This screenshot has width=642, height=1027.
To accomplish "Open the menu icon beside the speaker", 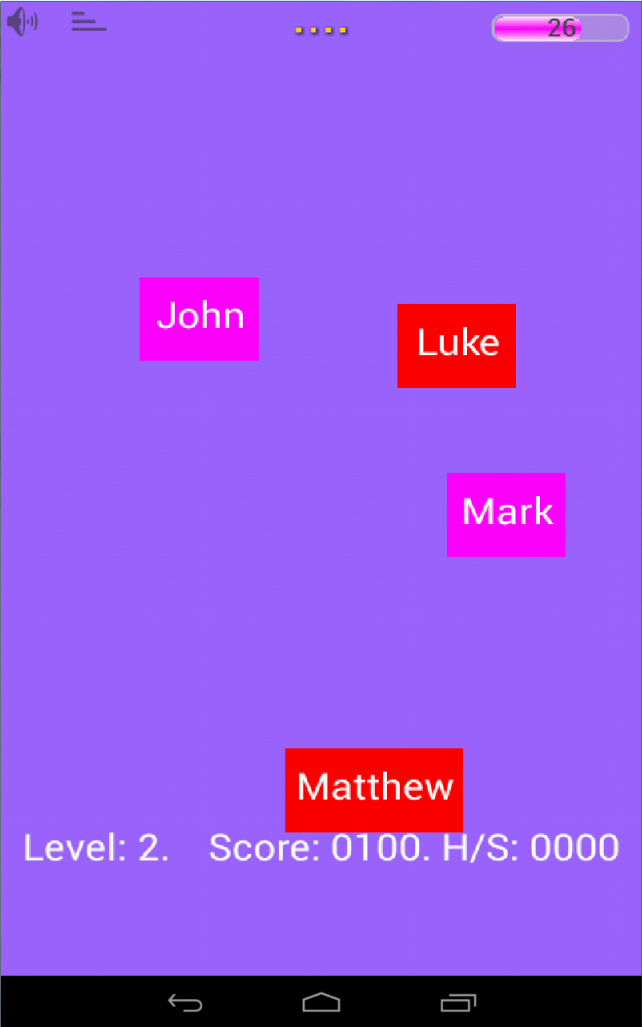I will (88, 22).
